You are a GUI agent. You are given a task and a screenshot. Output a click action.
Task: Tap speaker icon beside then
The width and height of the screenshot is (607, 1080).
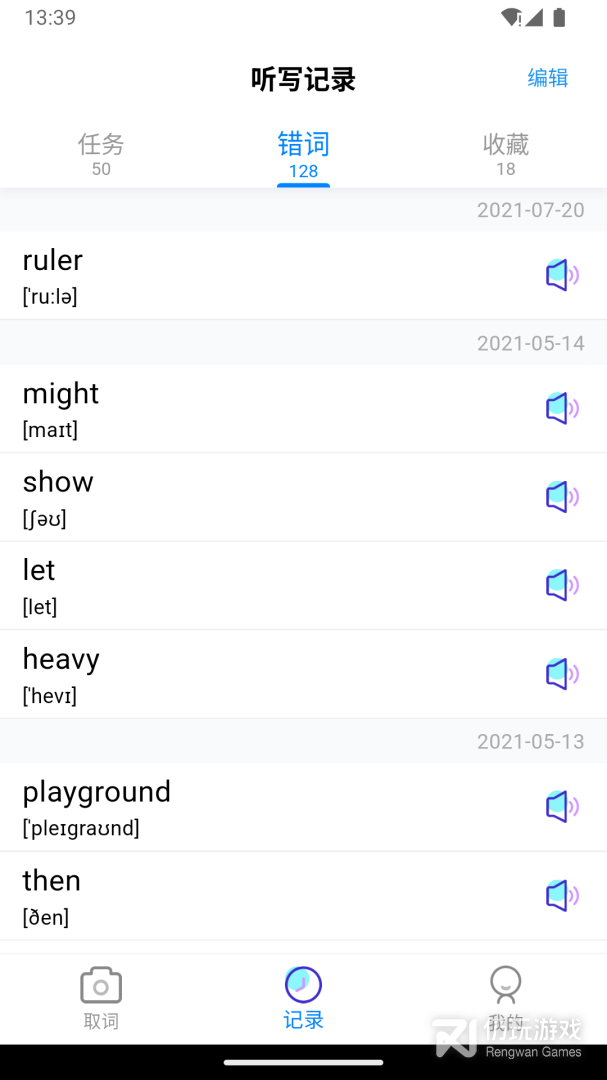[x=561, y=895]
